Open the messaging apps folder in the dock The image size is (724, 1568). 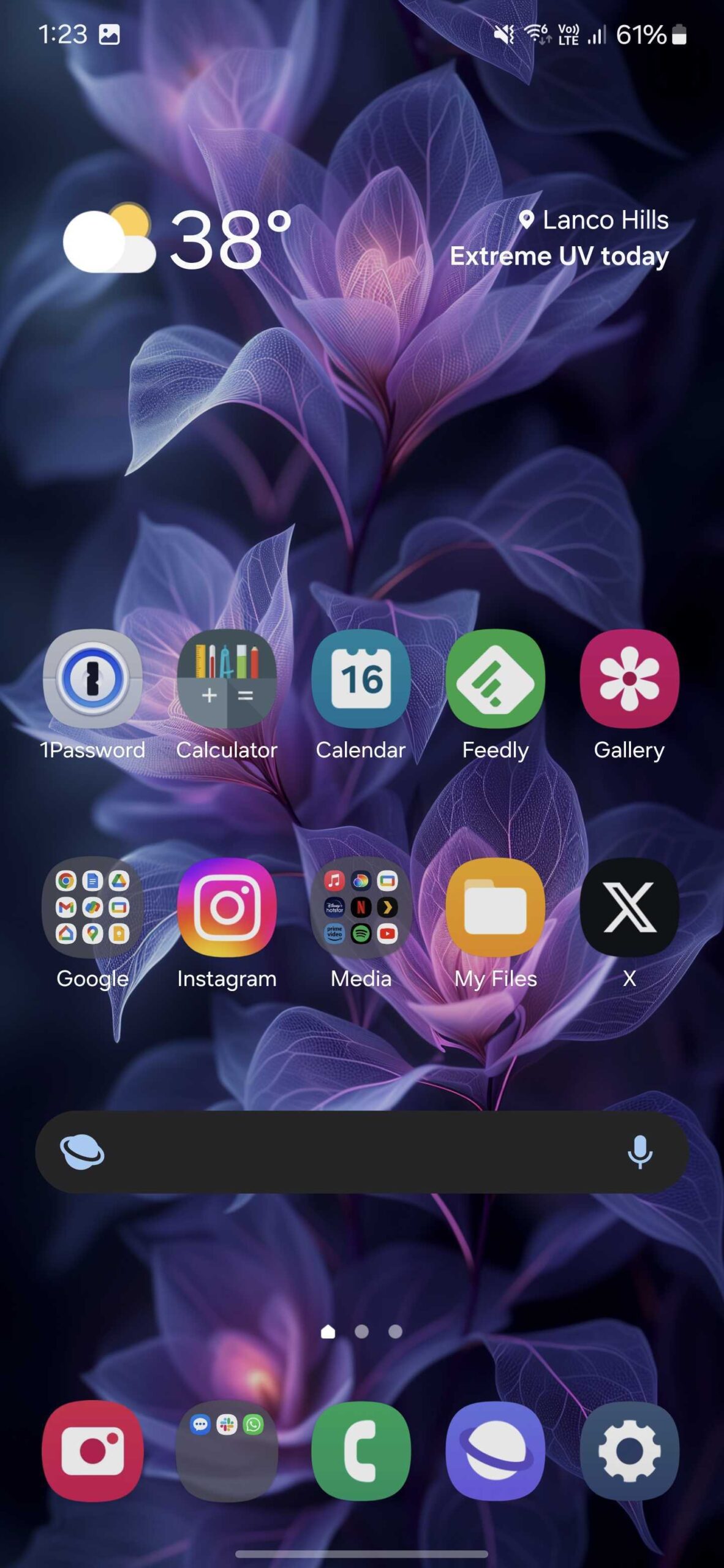tap(227, 1450)
